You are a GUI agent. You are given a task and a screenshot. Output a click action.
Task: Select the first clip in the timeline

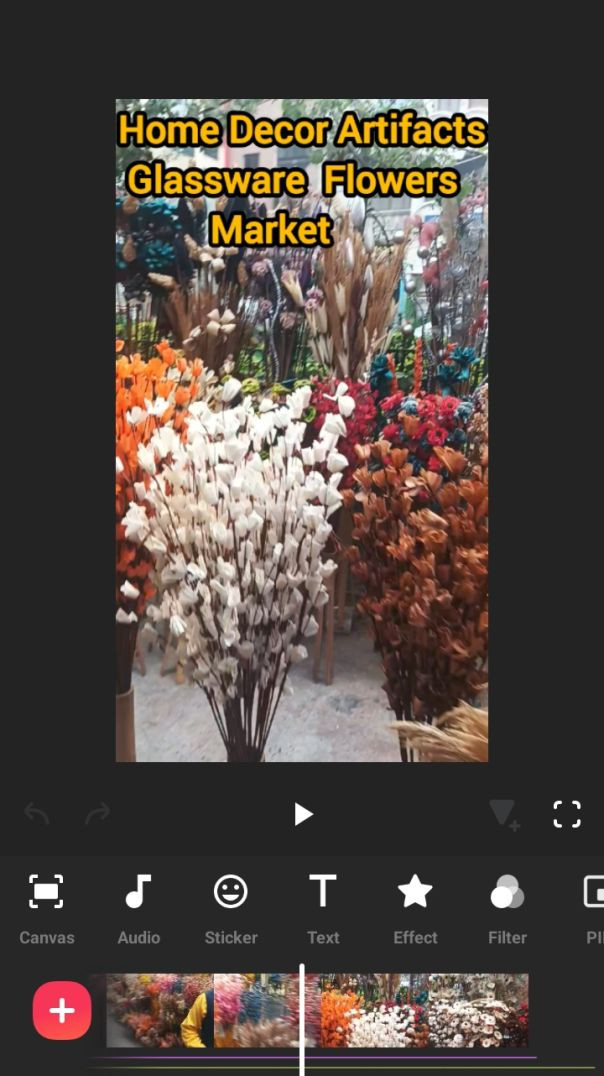[158, 1011]
